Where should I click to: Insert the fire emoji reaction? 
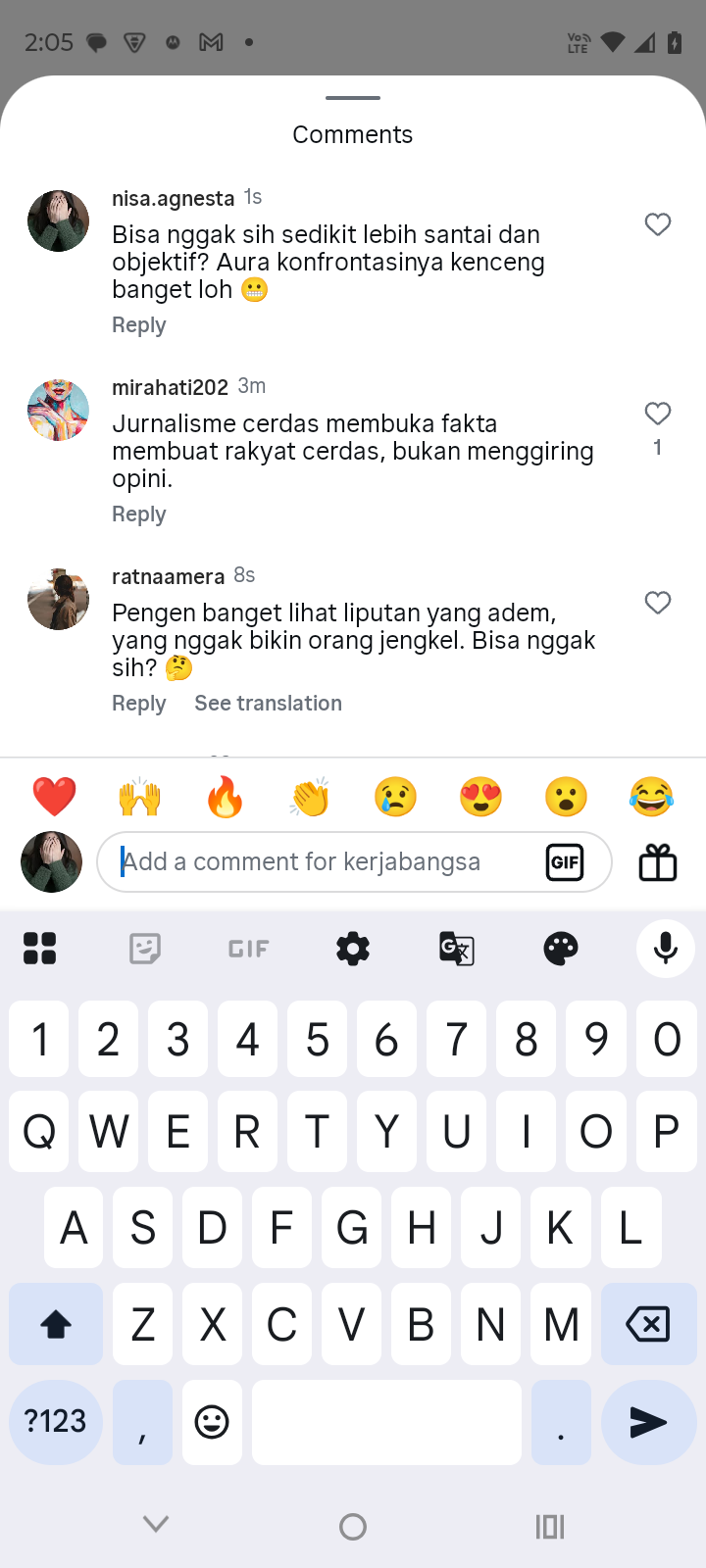click(x=225, y=797)
